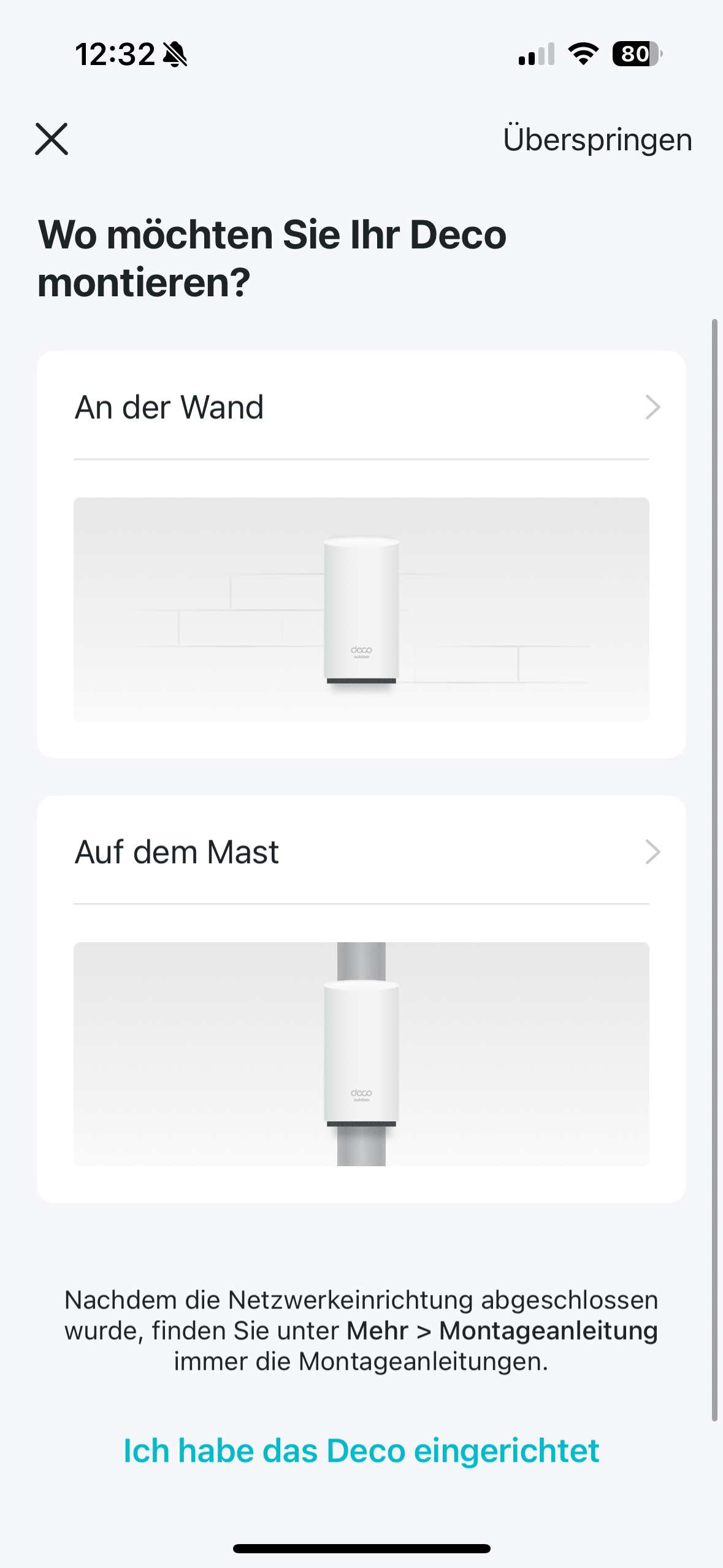This screenshot has width=723, height=1568.
Task: Select the pole-mounted Deco picture tile
Action: click(361, 1053)
